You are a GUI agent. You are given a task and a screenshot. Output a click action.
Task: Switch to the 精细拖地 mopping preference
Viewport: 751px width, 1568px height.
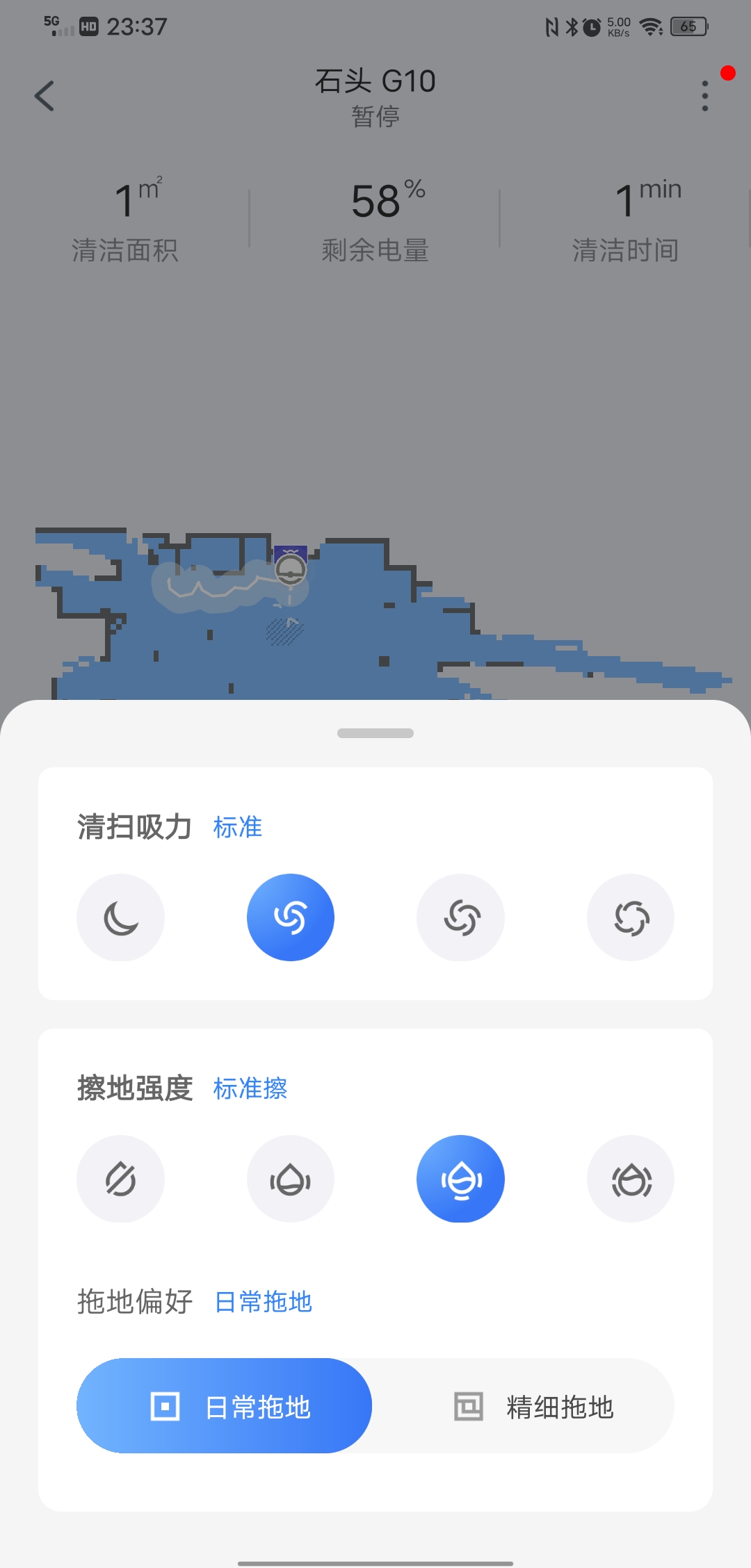coord(533,1405)
